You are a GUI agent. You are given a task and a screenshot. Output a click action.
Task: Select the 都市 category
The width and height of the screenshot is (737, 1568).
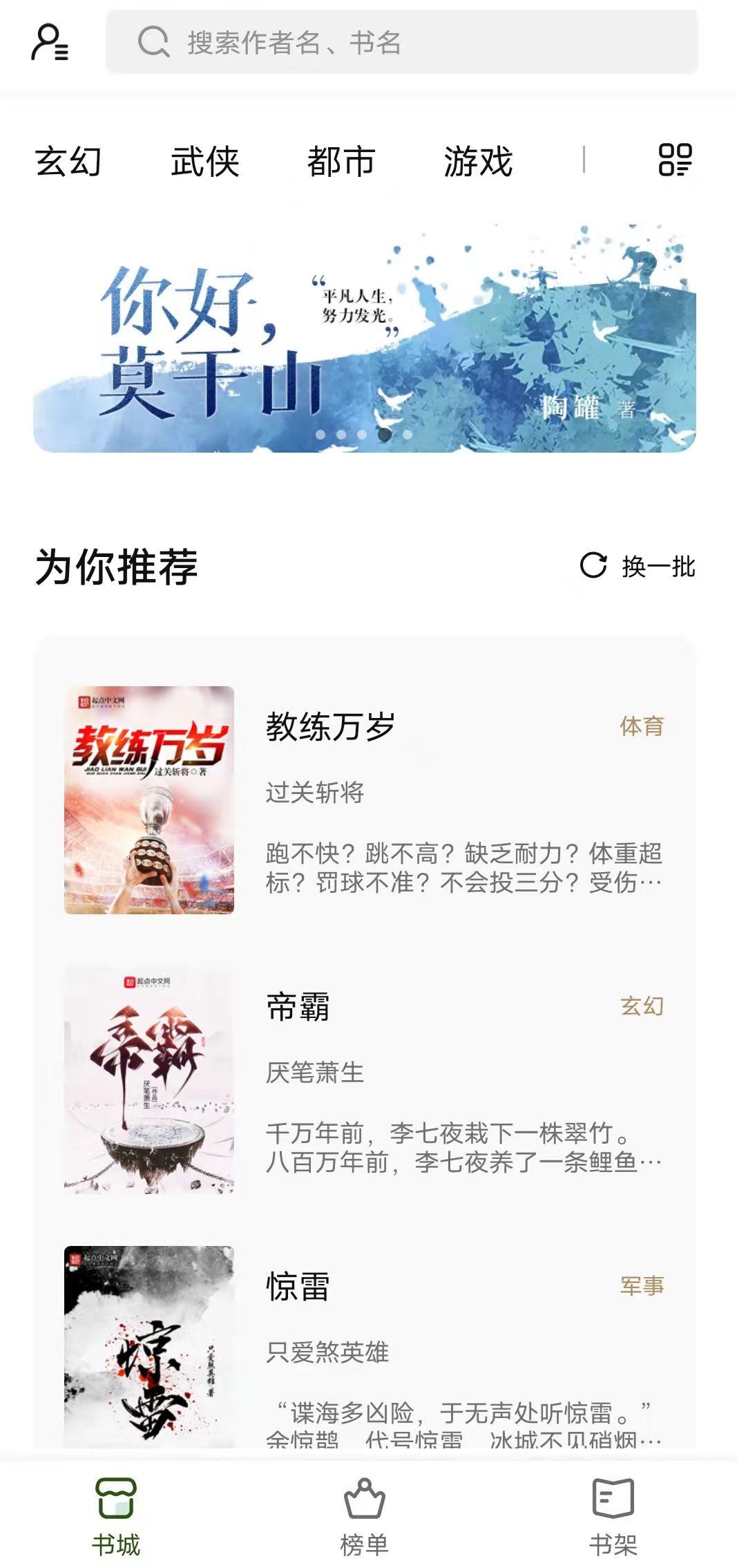(x=341, y=162)
